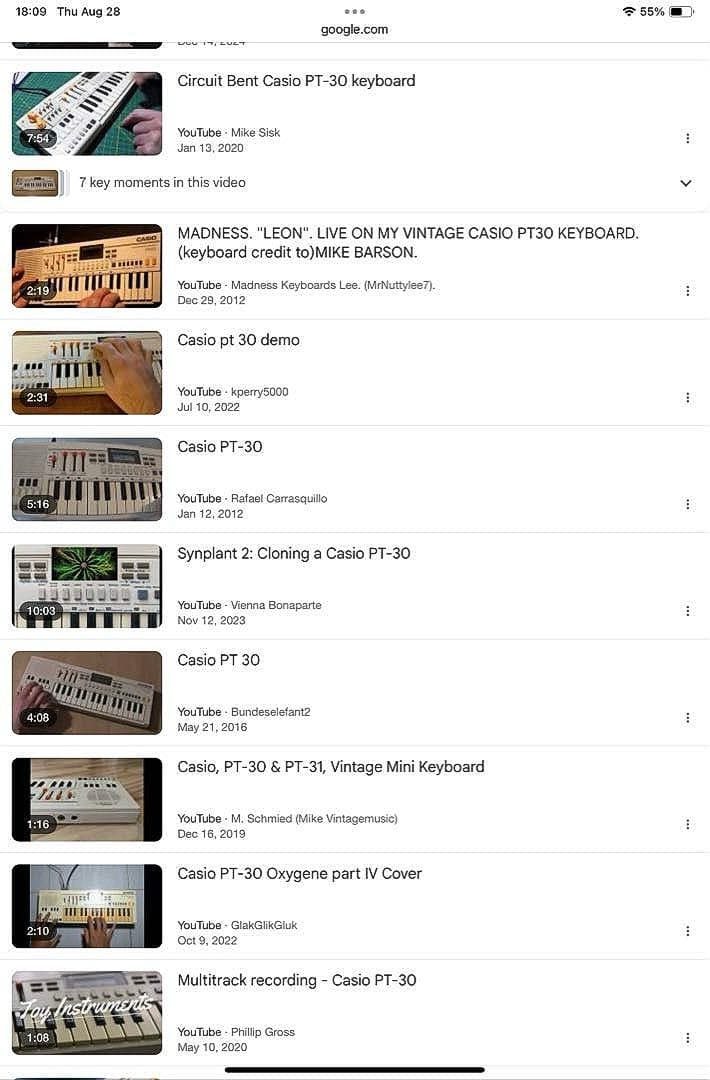Open options for the MADNESS LEON result
This screenshot has height=1080, width=710.
(687, 291)
